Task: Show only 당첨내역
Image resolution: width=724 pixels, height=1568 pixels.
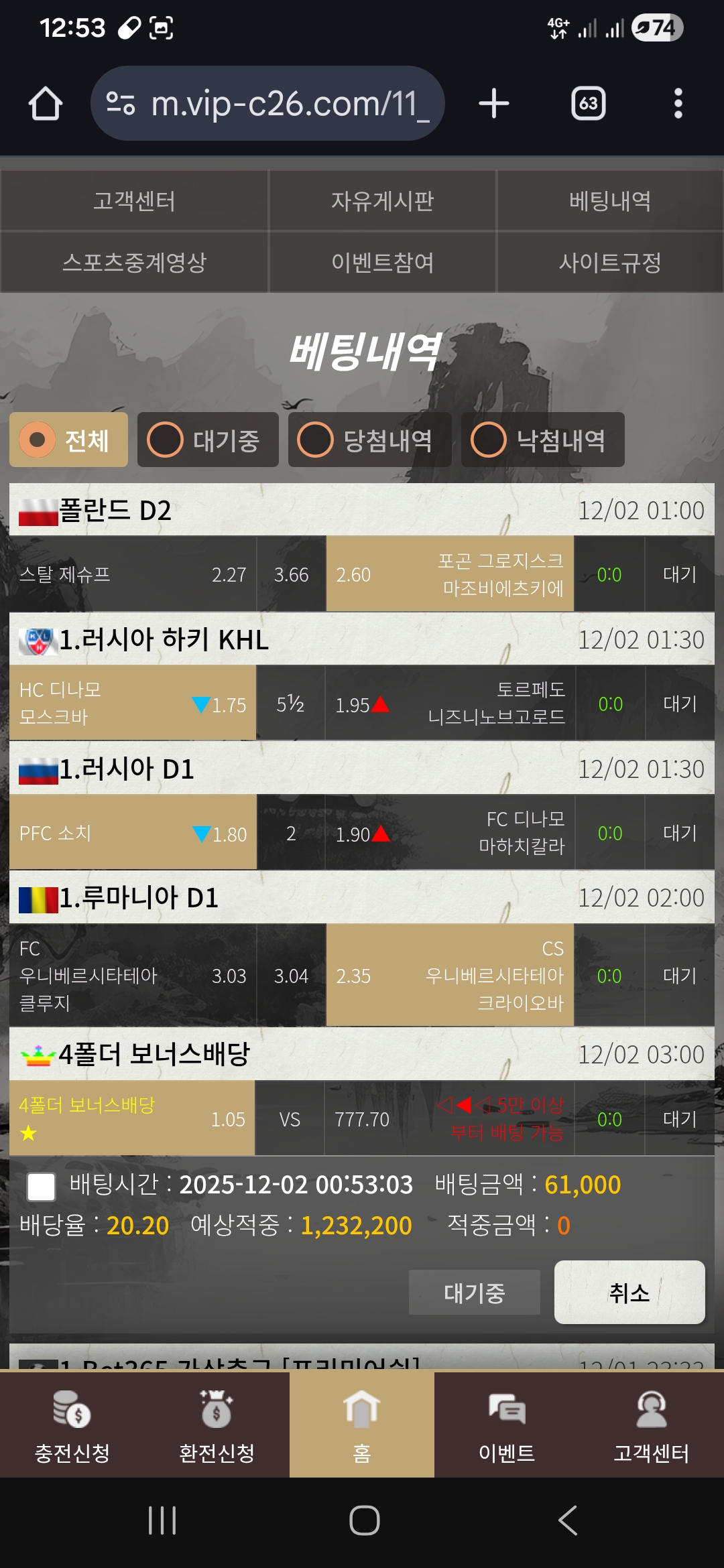Action: [x=369, y=440]
